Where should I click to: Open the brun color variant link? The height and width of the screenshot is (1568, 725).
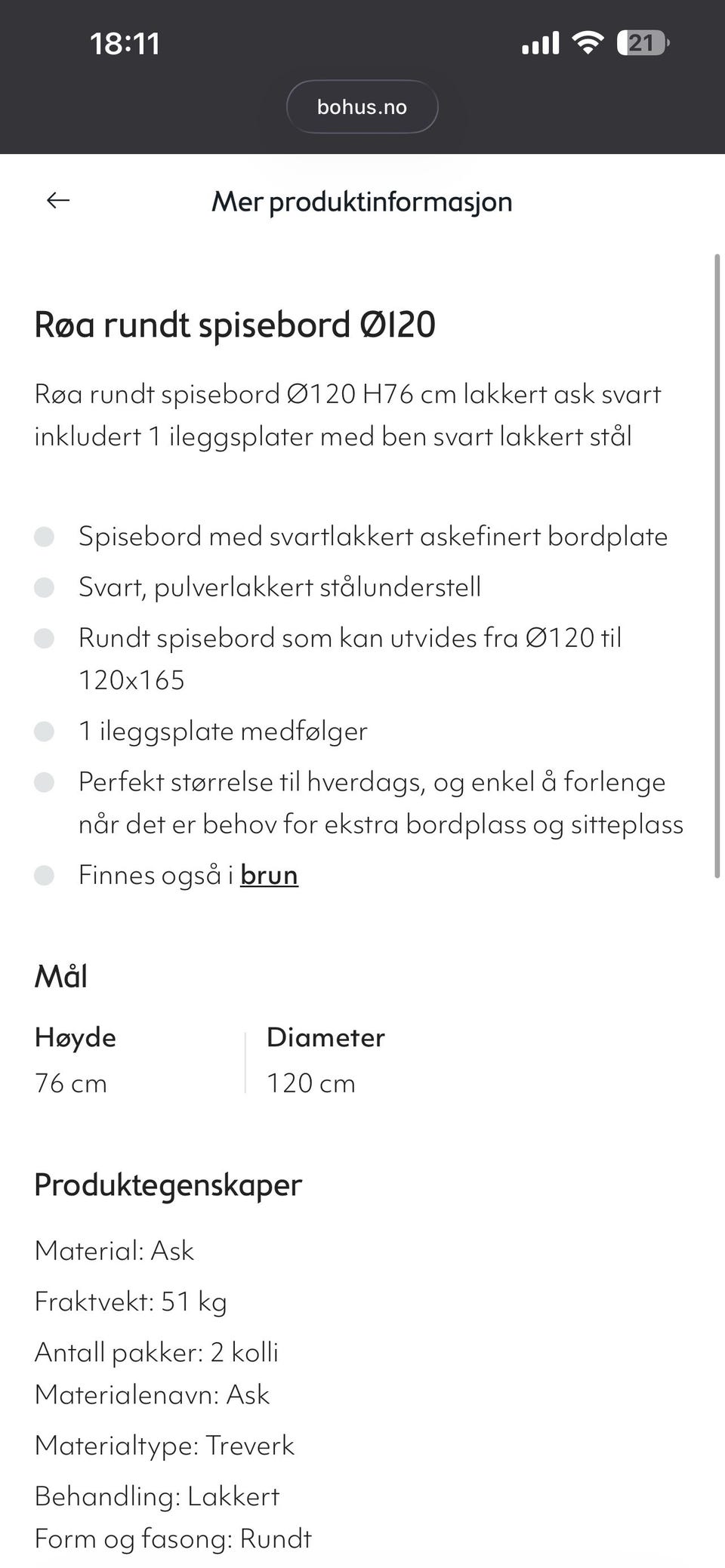click(x=269, y=876)
